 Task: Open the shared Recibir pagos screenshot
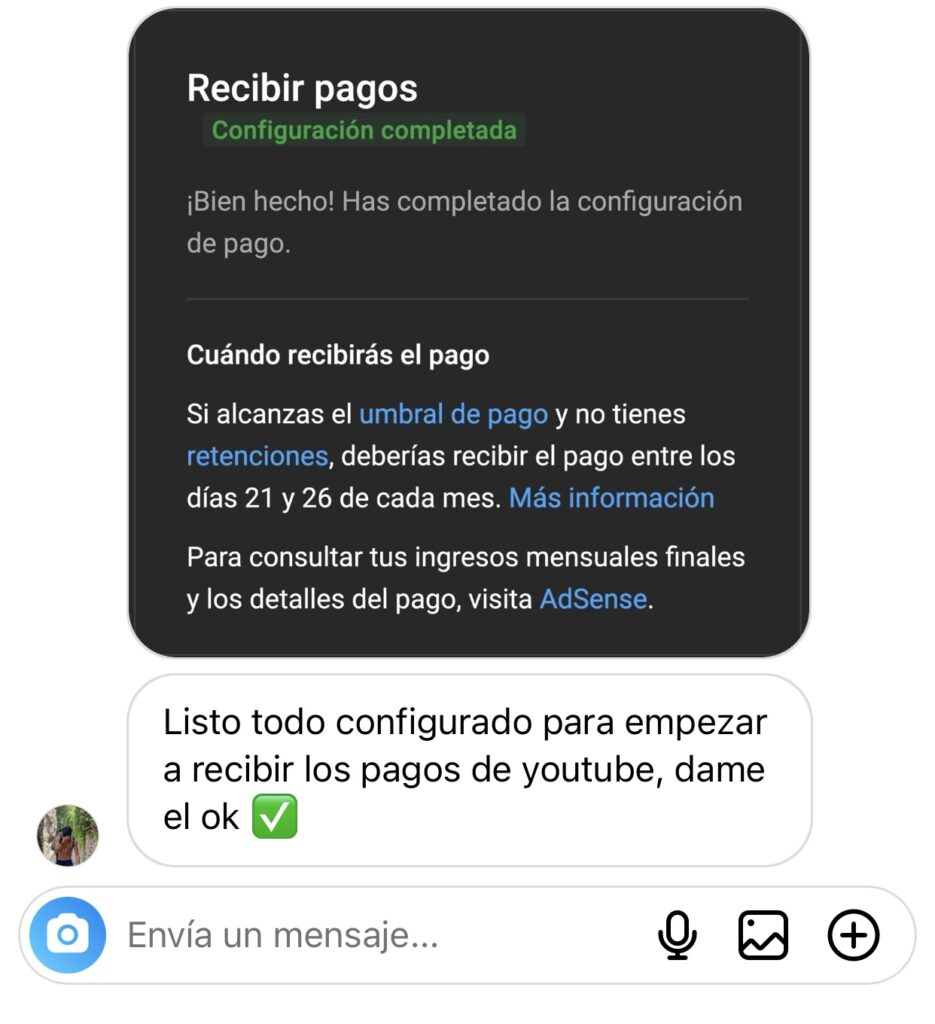click(468, 333)
